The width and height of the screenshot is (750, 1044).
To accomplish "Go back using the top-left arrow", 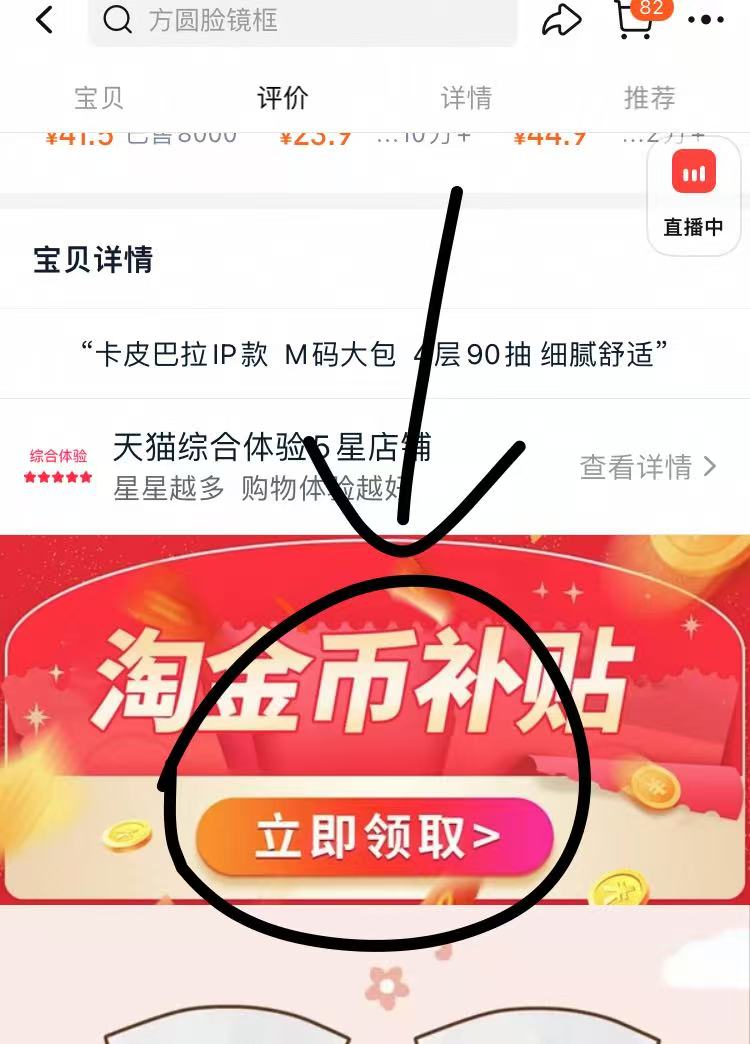I will click(x=44, y=20).
